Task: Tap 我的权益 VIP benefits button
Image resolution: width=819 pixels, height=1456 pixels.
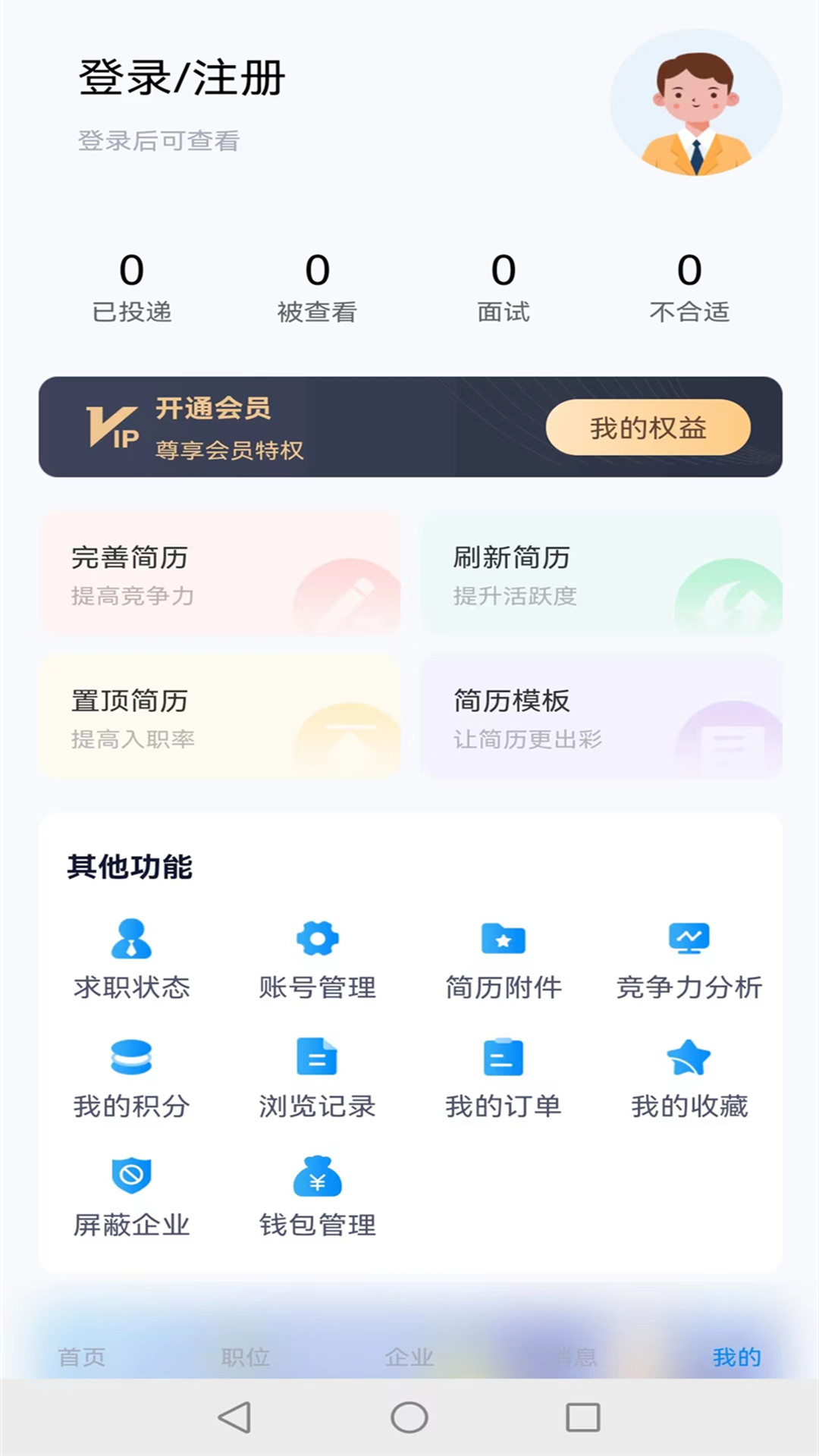Action: click(x=648, y=428)
